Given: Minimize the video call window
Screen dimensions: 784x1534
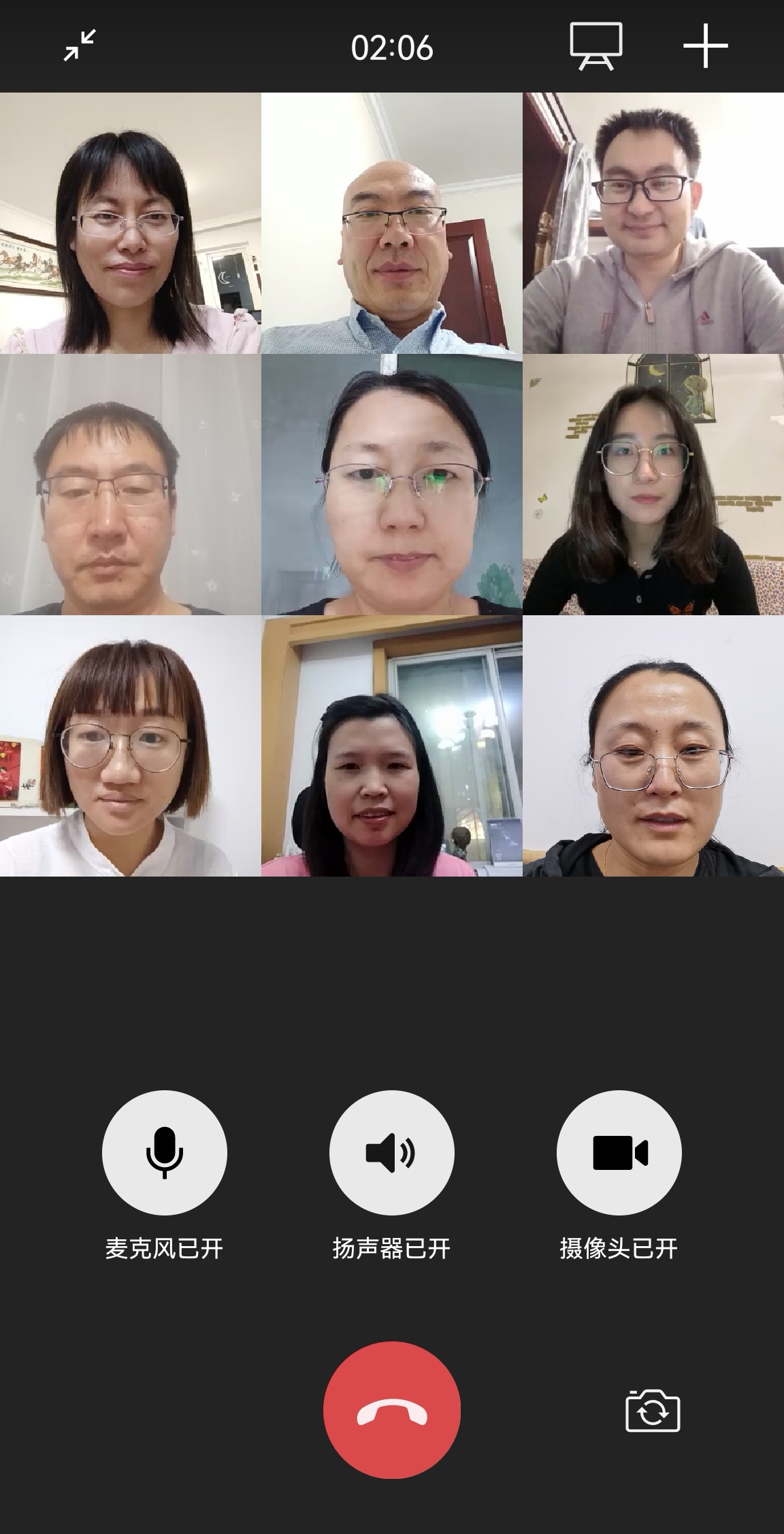Looking at the screenshot, I should (80, 46).
